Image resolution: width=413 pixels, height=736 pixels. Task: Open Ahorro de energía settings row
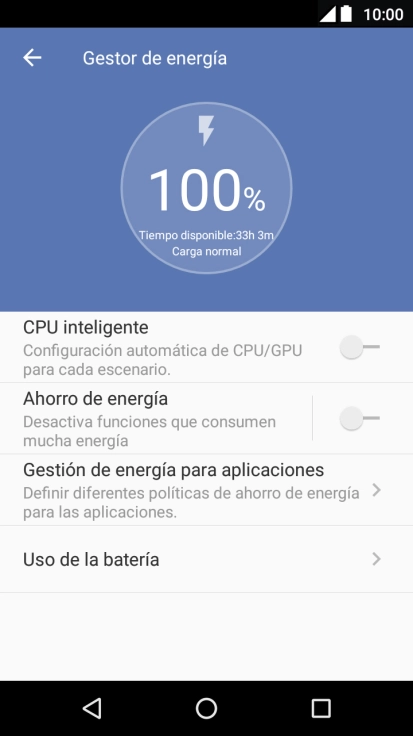pyautogui.click(x=156, y=418)
